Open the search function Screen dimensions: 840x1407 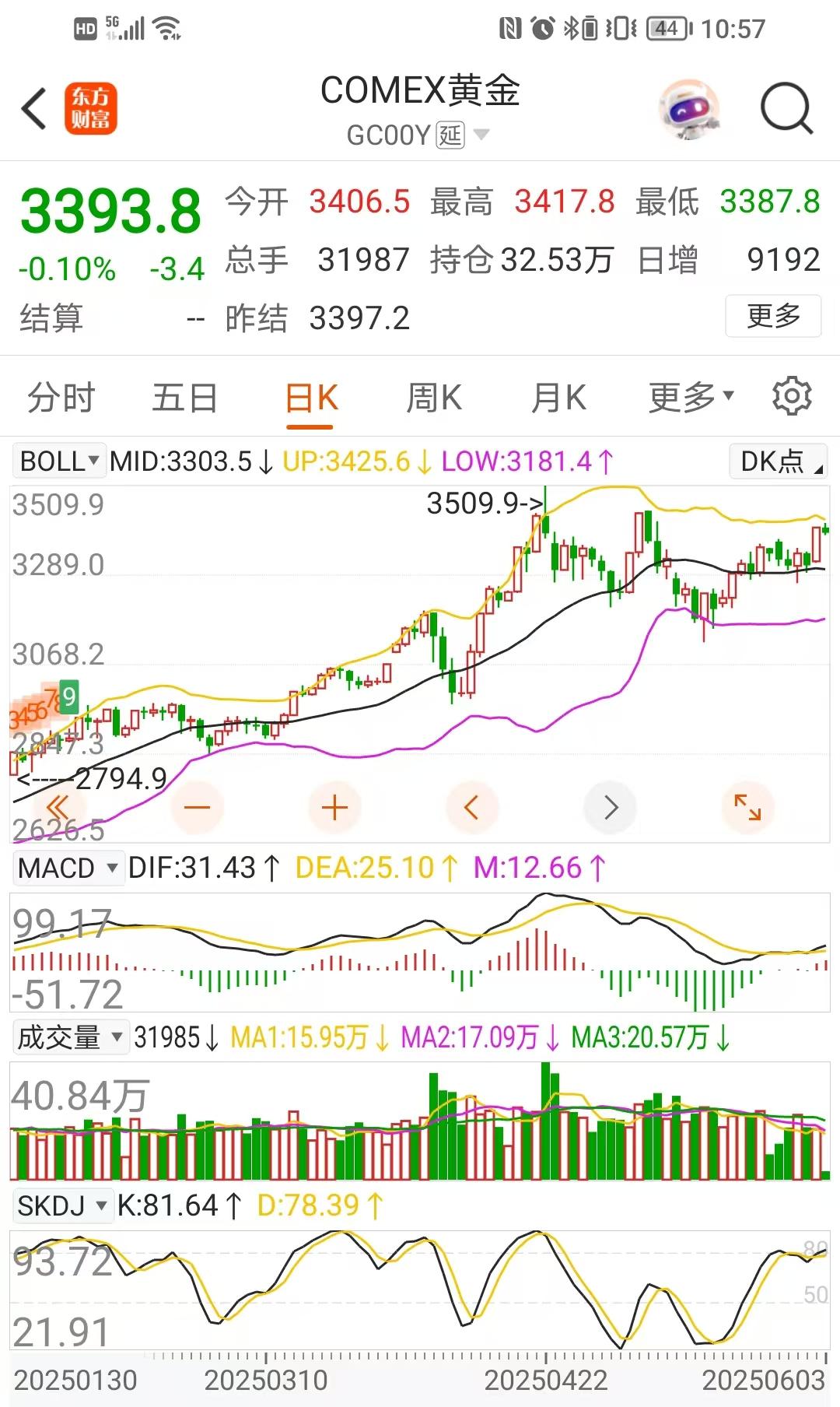[786, 110]
